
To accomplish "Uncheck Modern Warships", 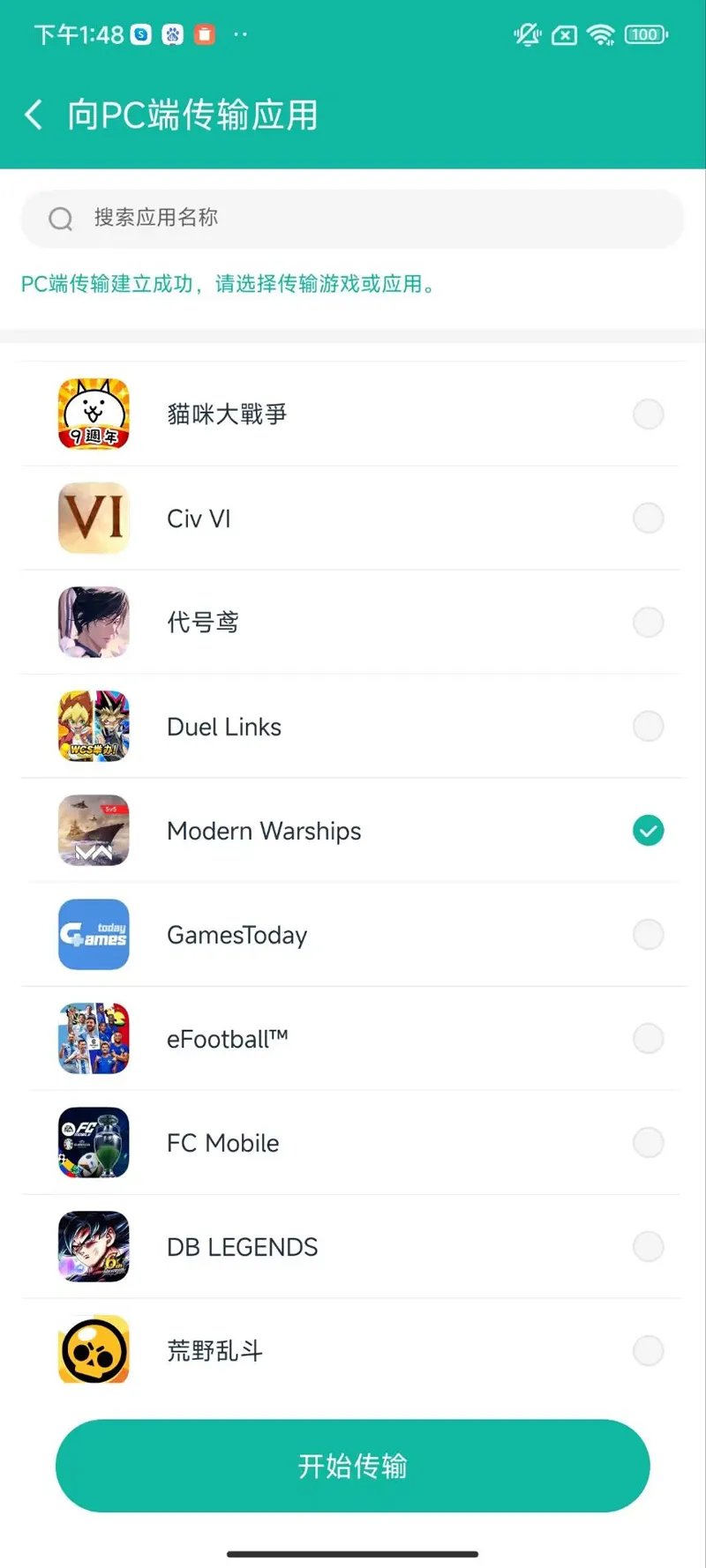I will [648, 830].
